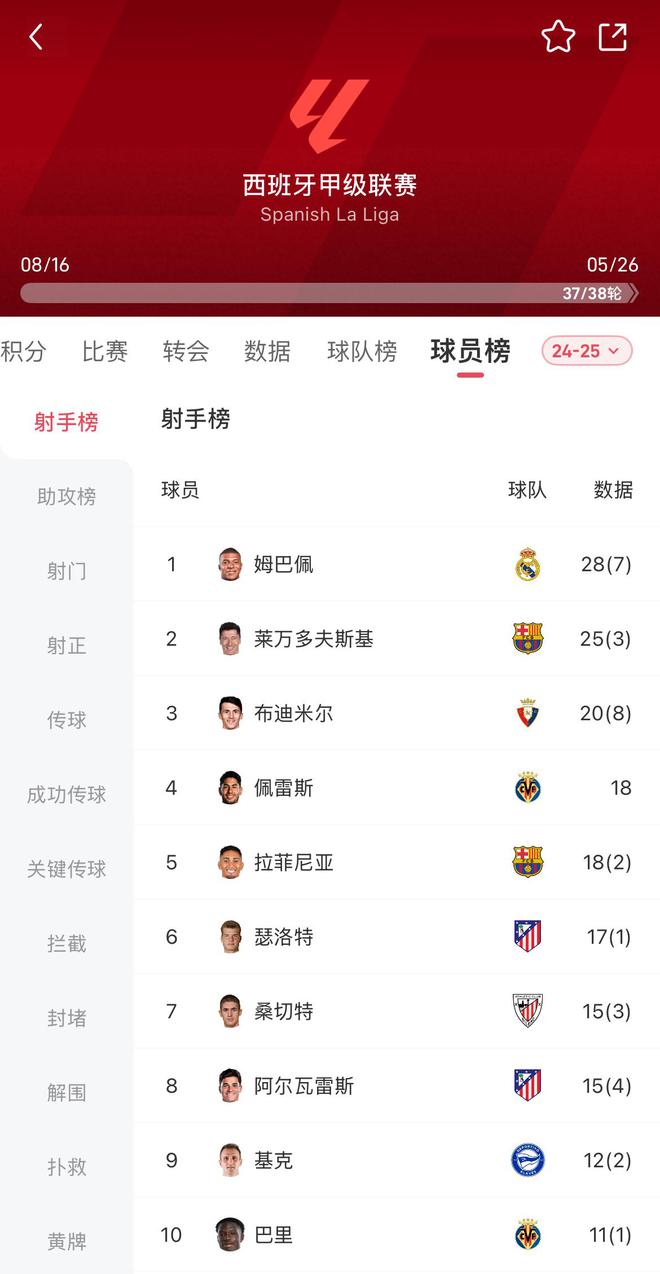Share this league page
660x1274 pixels.
coord(612,37)
